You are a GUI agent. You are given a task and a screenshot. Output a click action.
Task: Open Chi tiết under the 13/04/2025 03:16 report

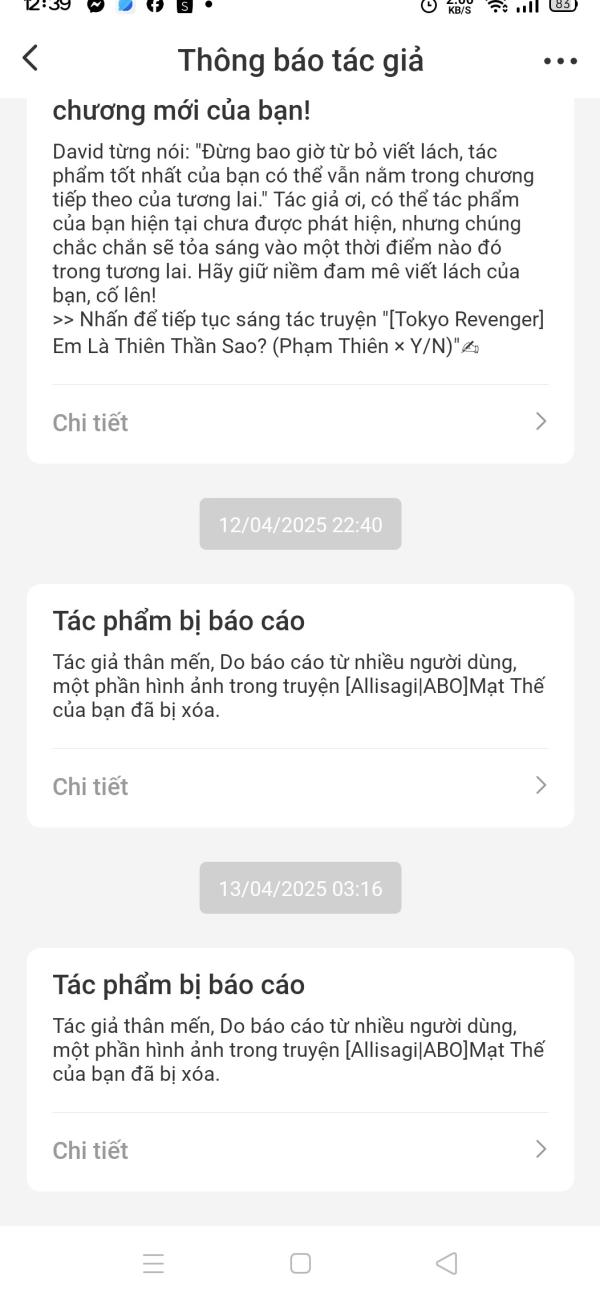[300, 1150]
